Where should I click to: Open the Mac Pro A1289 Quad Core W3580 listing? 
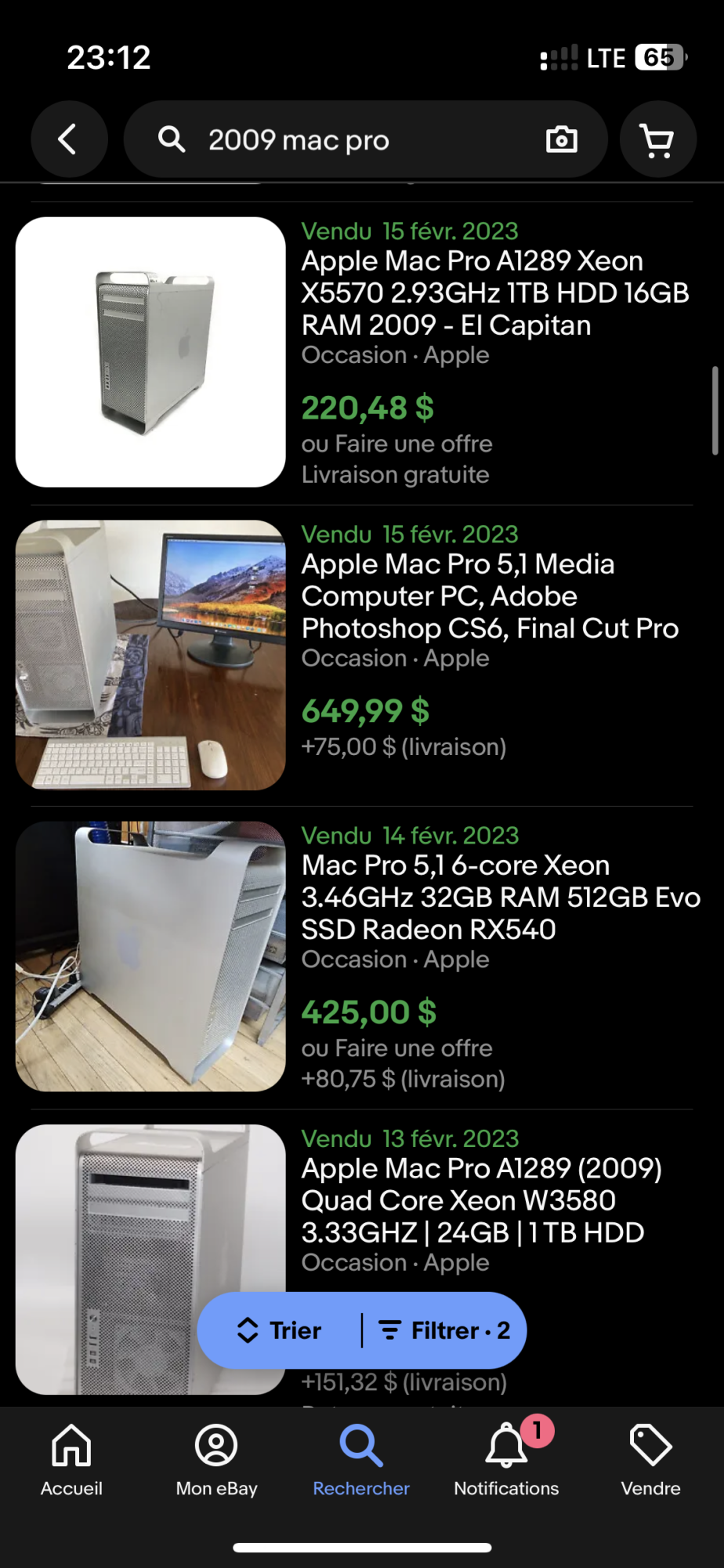481,1200
